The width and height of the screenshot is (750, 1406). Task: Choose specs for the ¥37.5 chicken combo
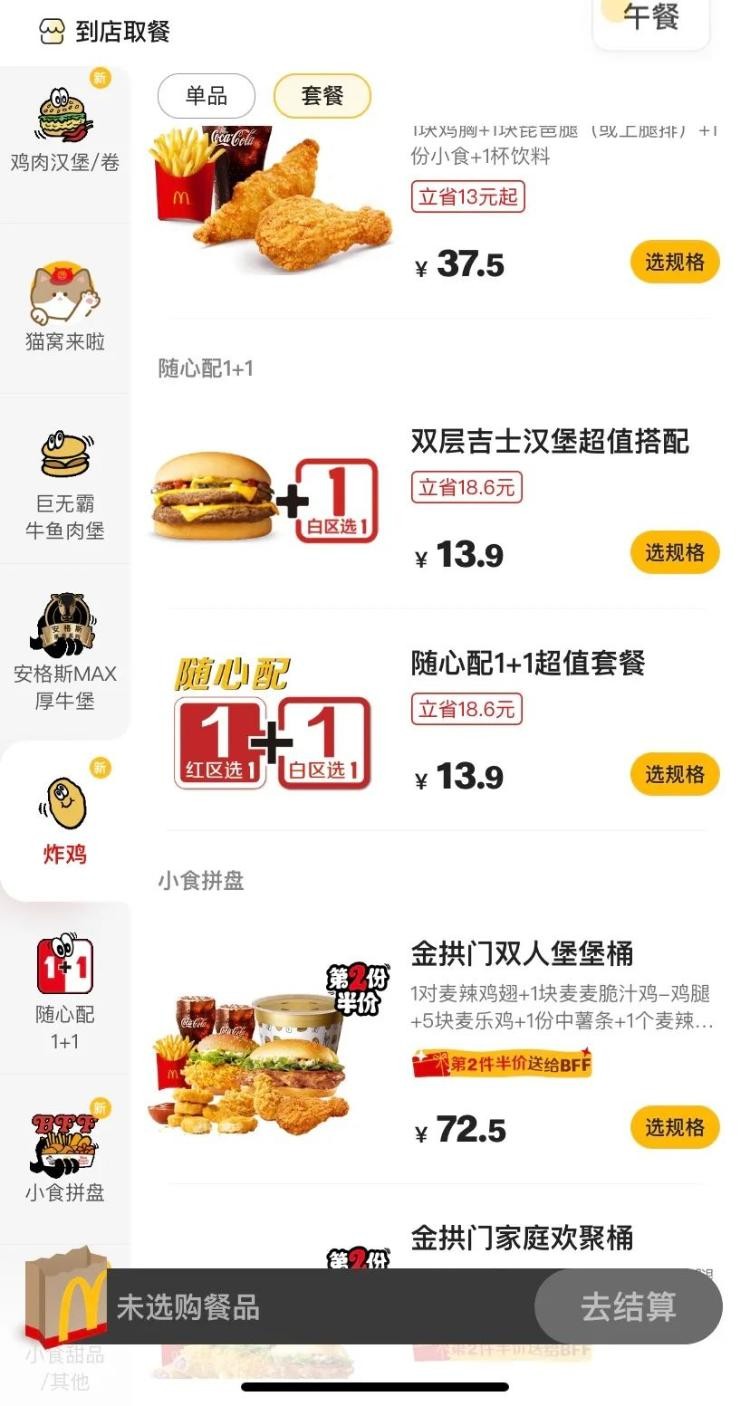coord(674,262)
